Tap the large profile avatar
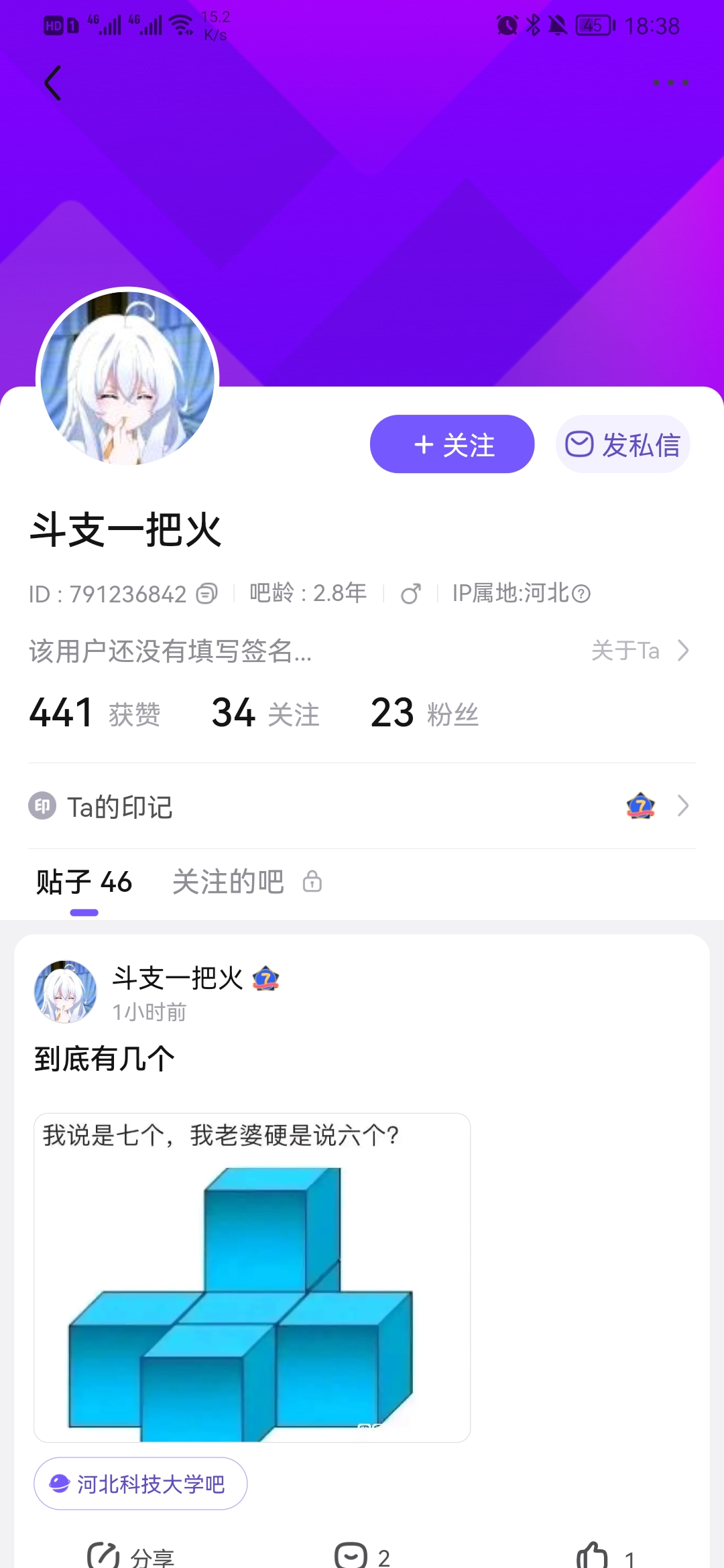Image resolution: width=724 pixels, height=1568 pixels. click(x=127, y=379)
